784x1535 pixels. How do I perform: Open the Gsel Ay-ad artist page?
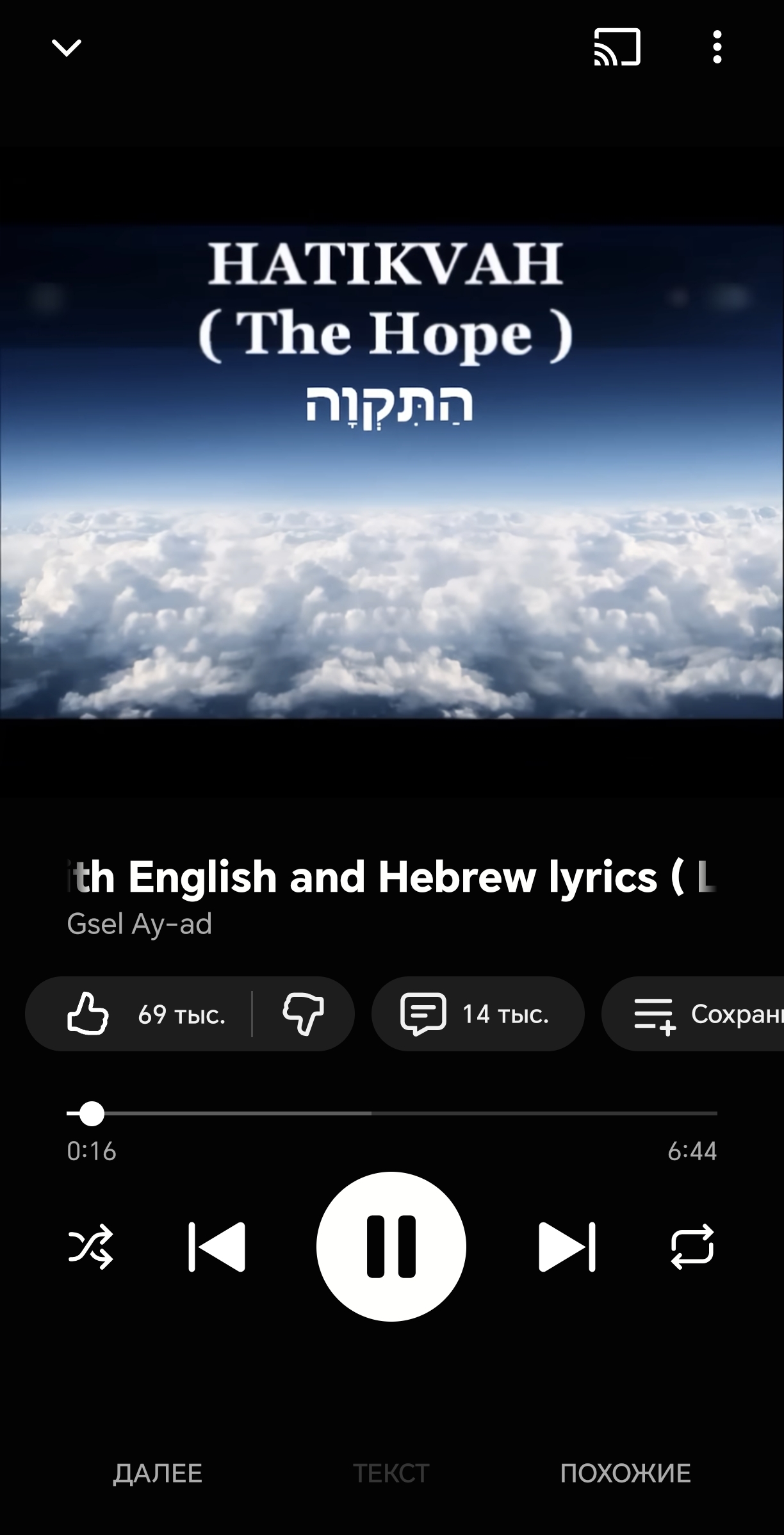(x=140, y=924)
